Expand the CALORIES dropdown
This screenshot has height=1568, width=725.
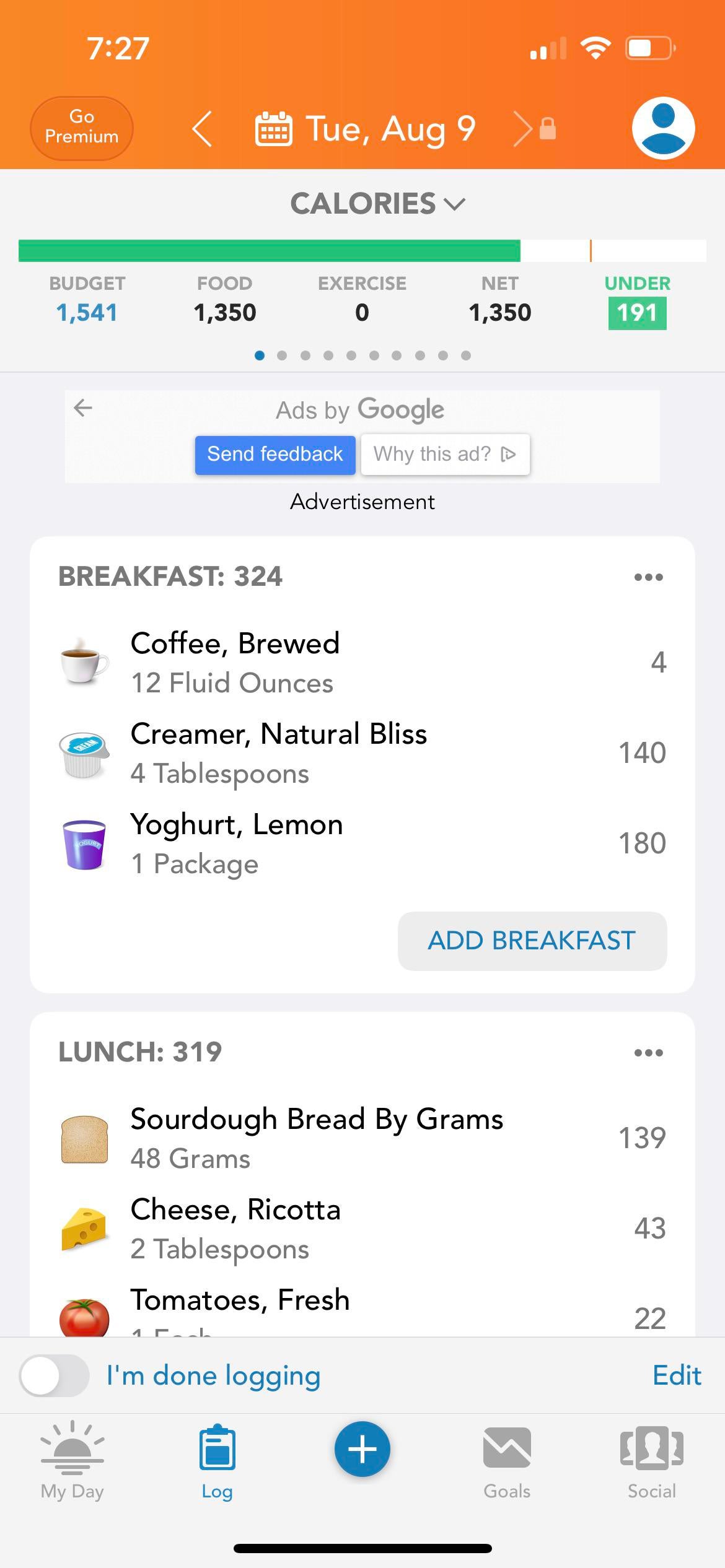[377, 204]
